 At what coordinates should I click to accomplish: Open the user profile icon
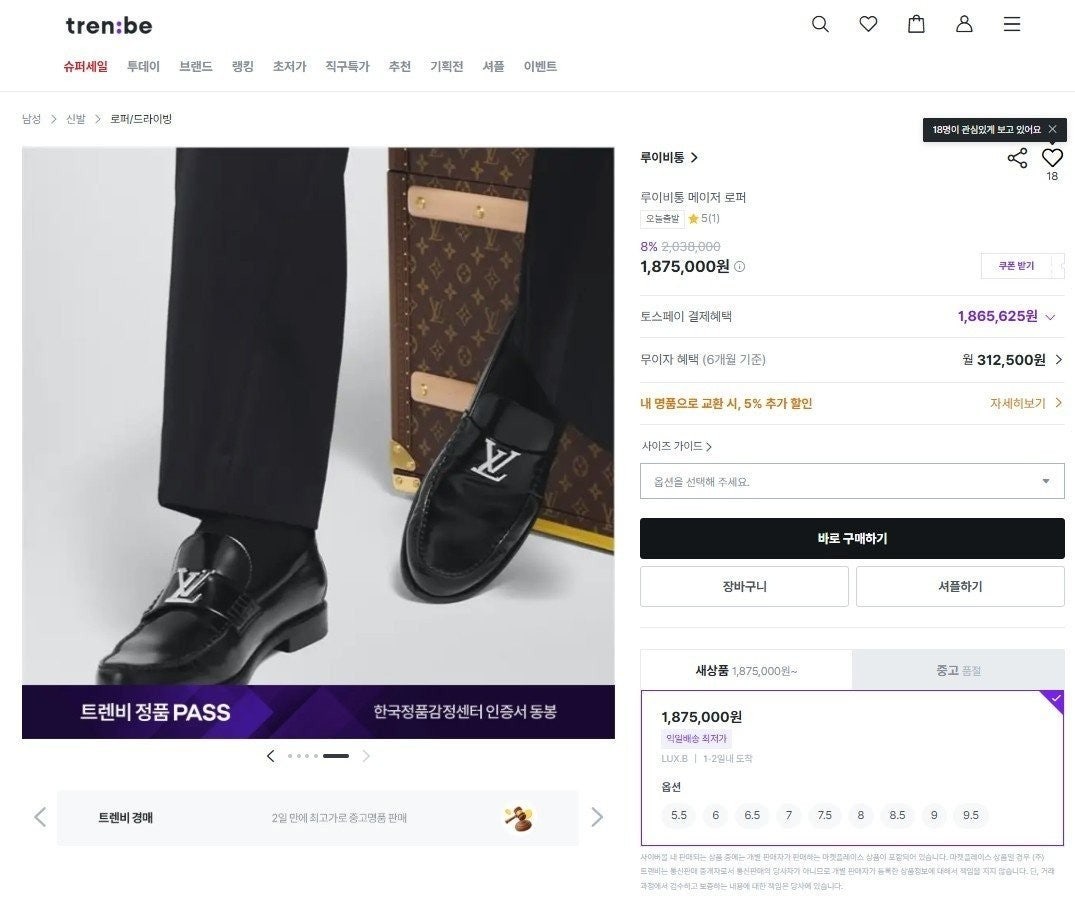(964, 25)
